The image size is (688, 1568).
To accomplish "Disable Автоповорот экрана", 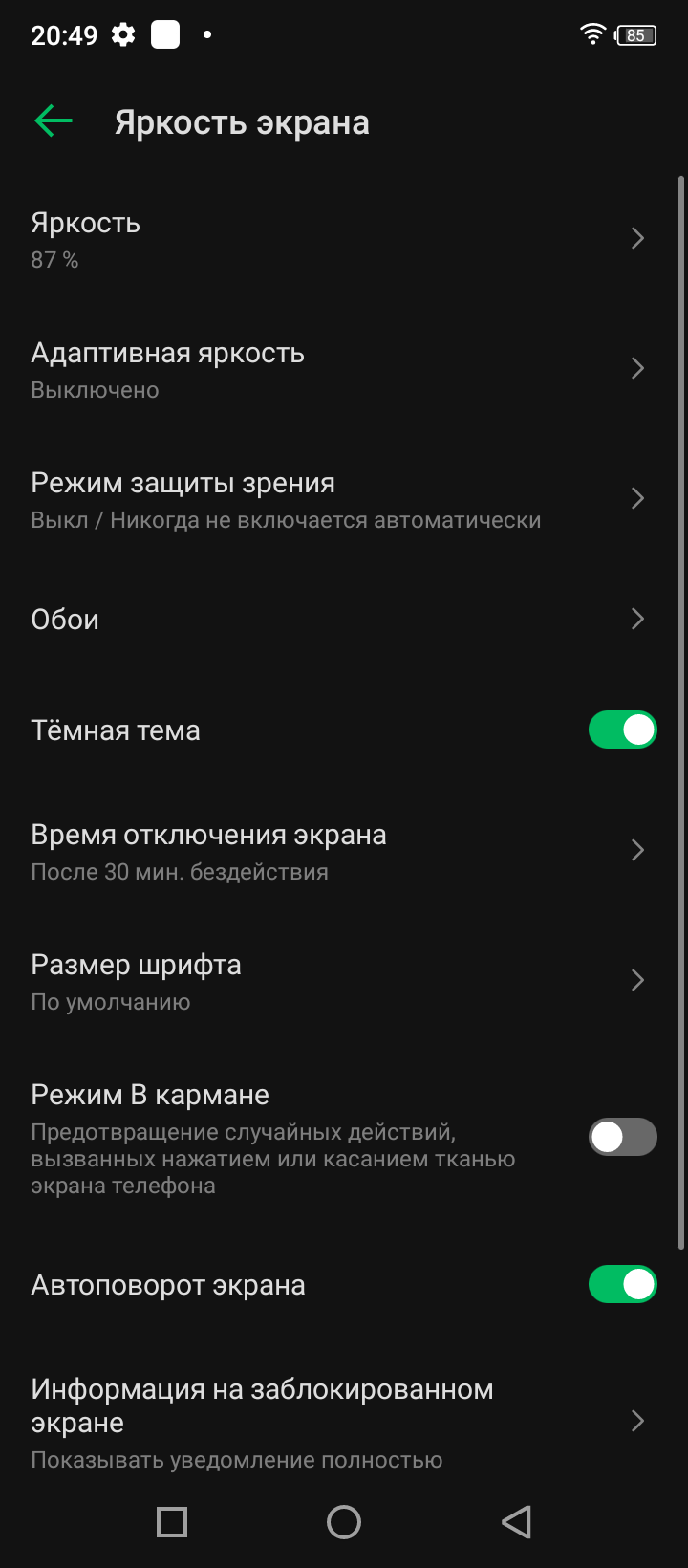I will coord(622,1285).
